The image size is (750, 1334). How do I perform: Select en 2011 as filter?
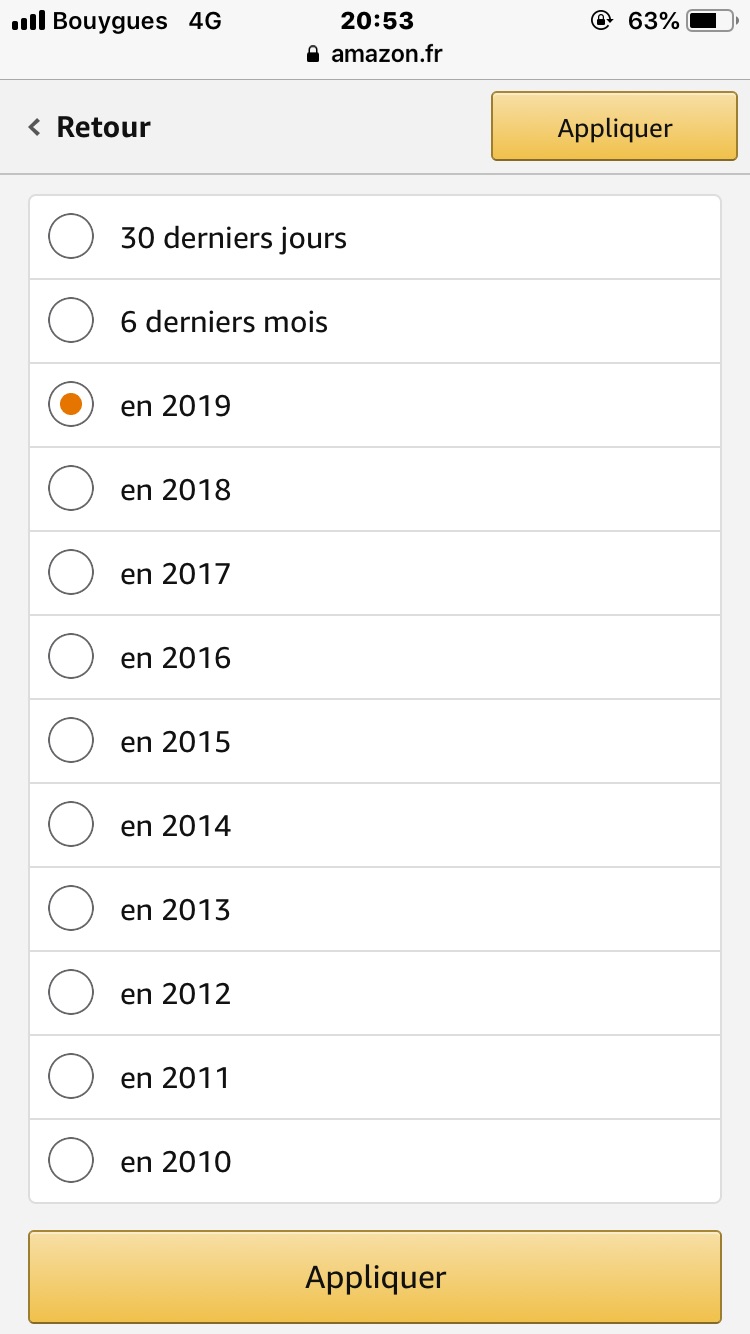375,1078
